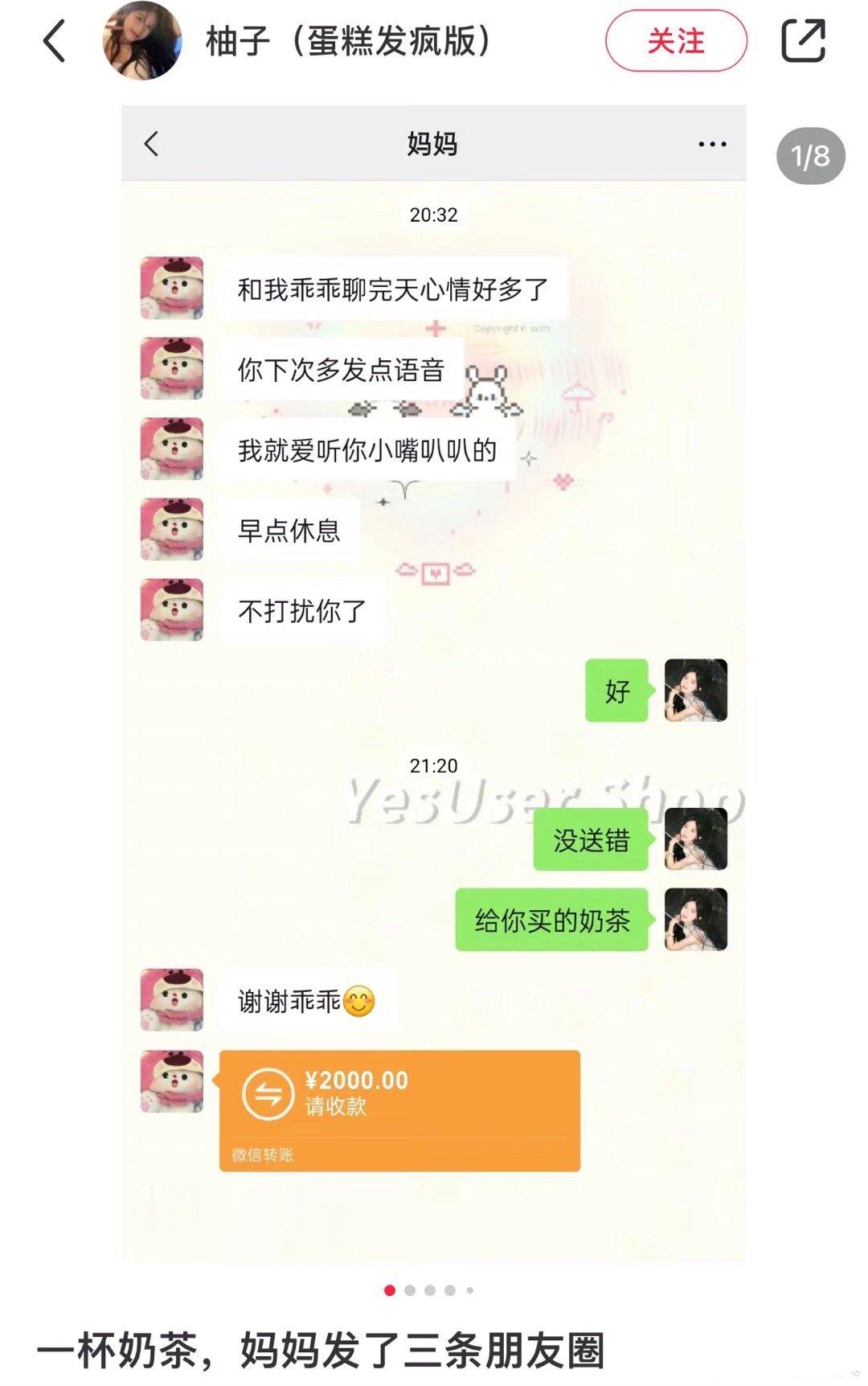Tap the chat's back chevron left of 妈妈

click(x=149, y=143)
